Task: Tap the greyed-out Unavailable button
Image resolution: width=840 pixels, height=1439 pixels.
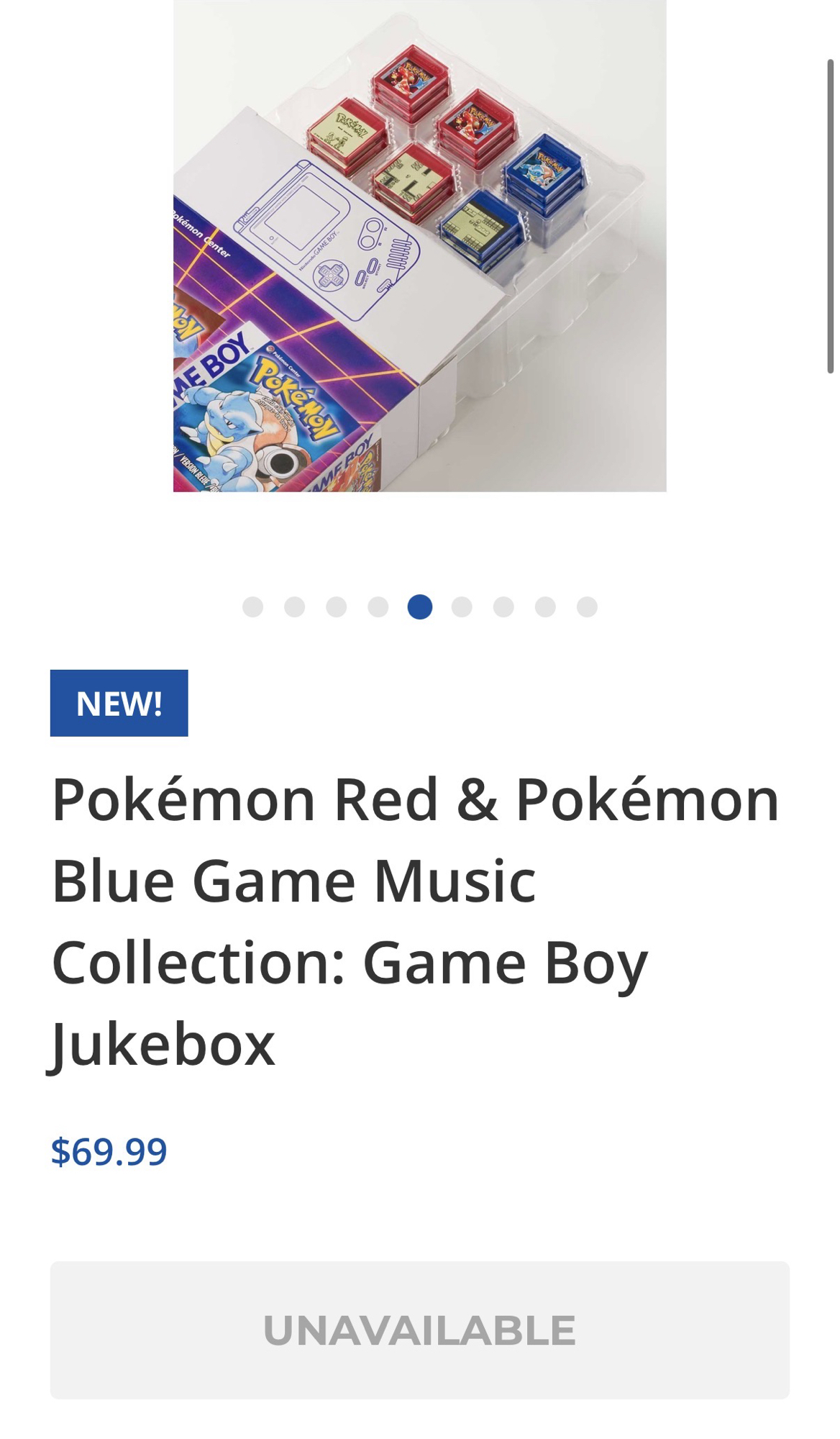Action: click(419, 1330)
